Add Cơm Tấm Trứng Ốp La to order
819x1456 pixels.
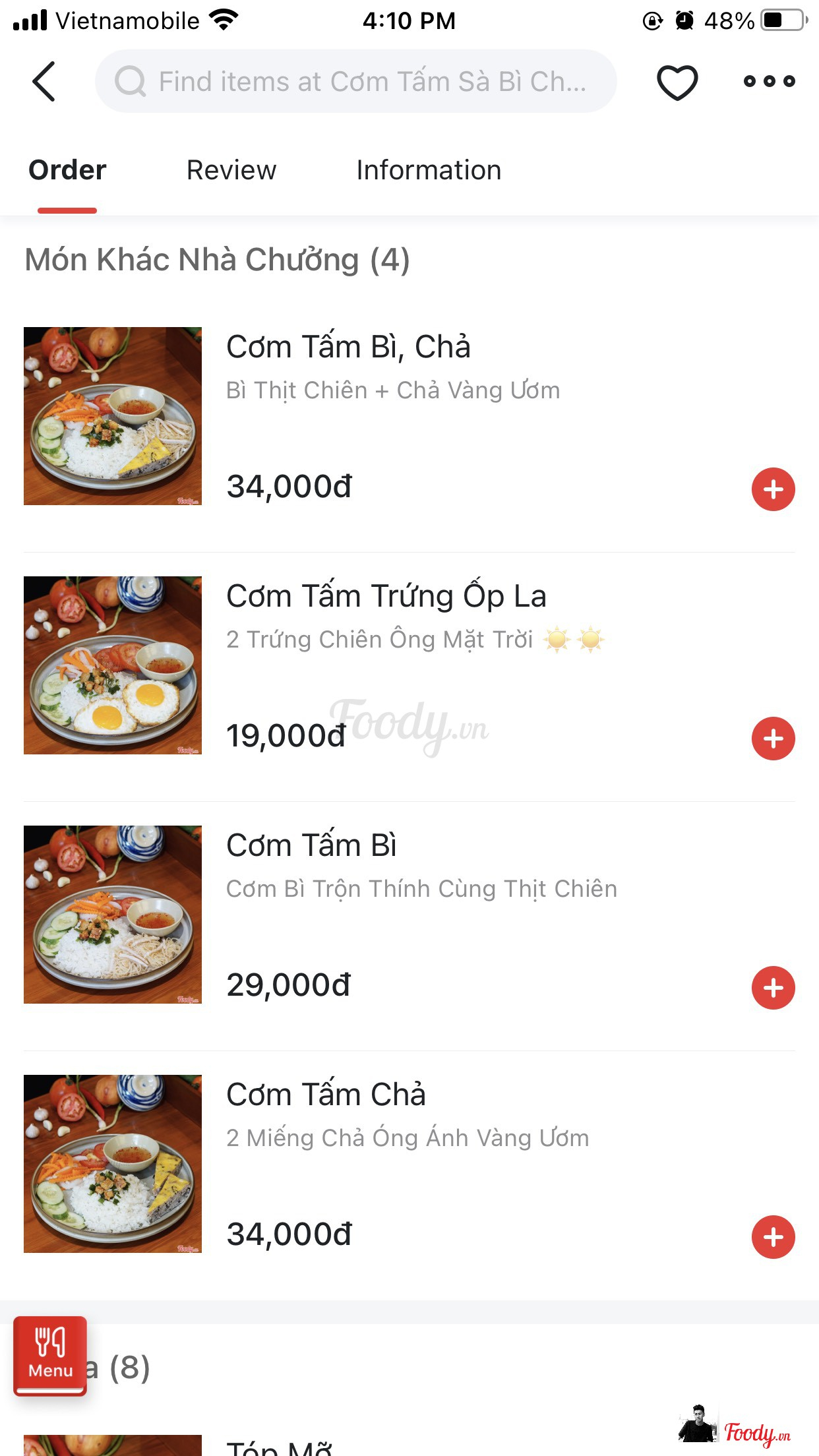coord(773,739)
